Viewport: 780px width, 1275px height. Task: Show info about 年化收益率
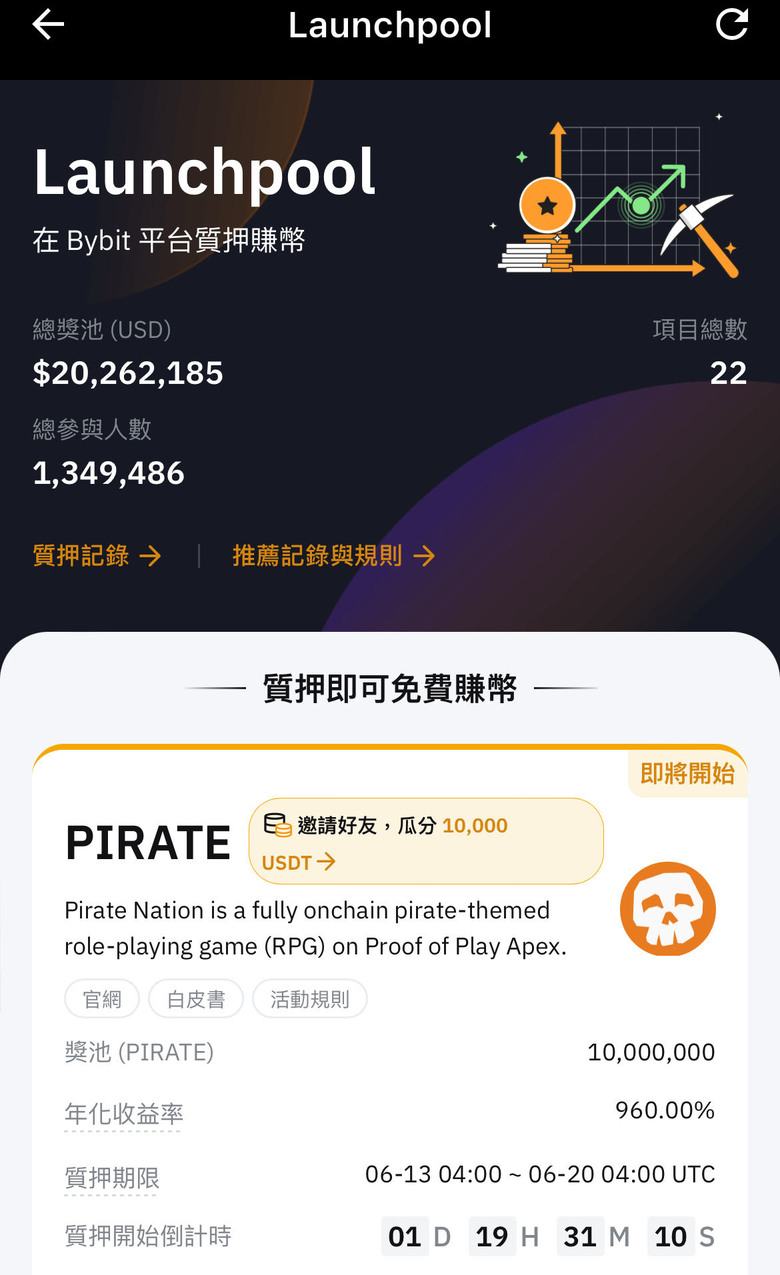click(124, 1114)
